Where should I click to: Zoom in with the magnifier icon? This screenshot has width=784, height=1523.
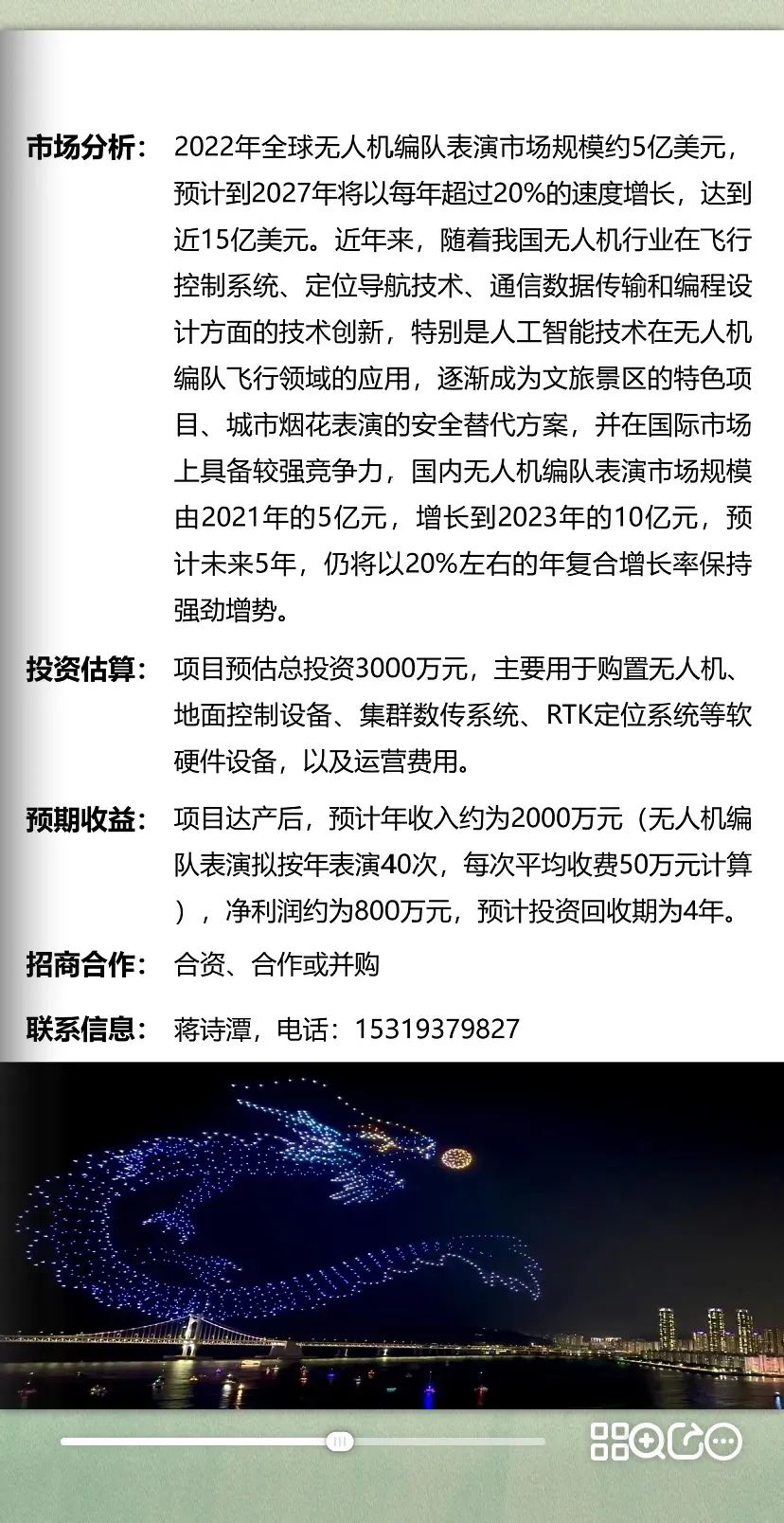pos(649,1442)
